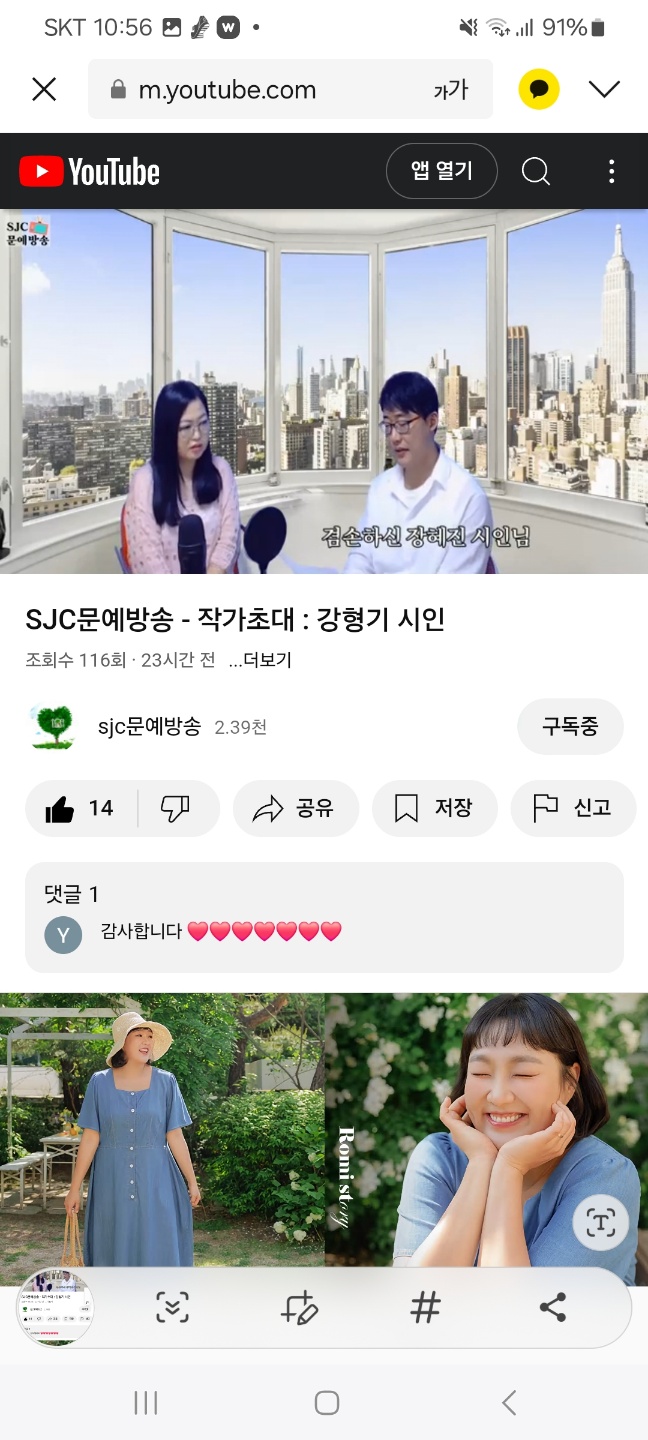Report the video with 신고
The width and height of the screenshot is (648, 1440).
click(x=573, y=808)
